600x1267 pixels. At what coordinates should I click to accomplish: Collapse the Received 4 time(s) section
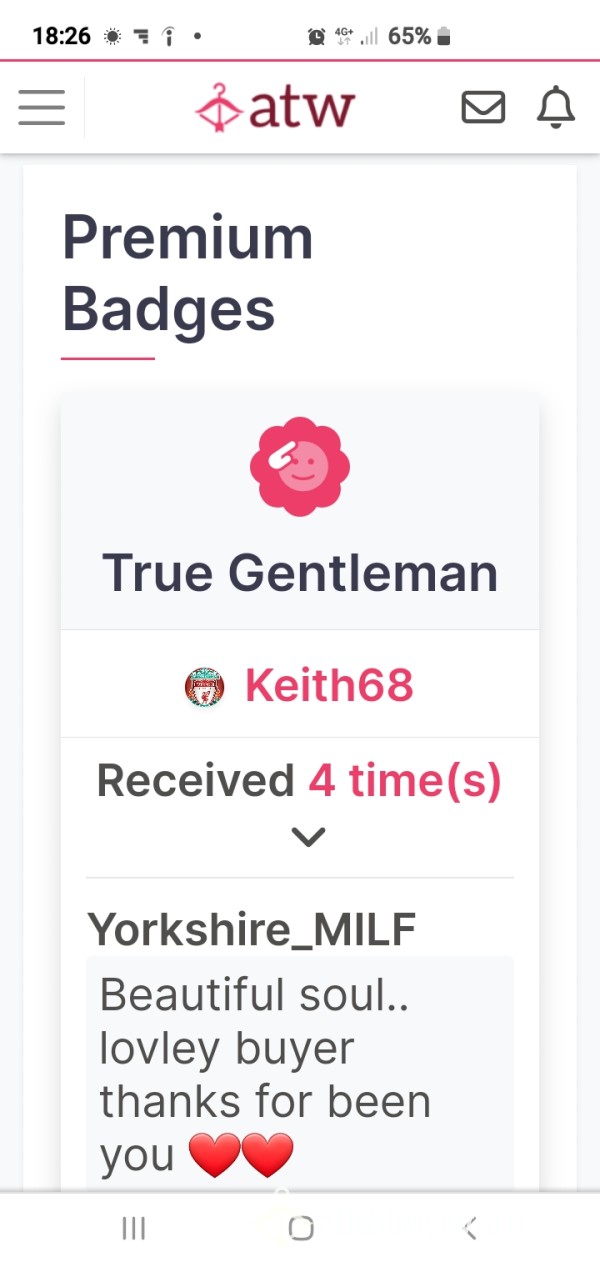click(308, 837)
